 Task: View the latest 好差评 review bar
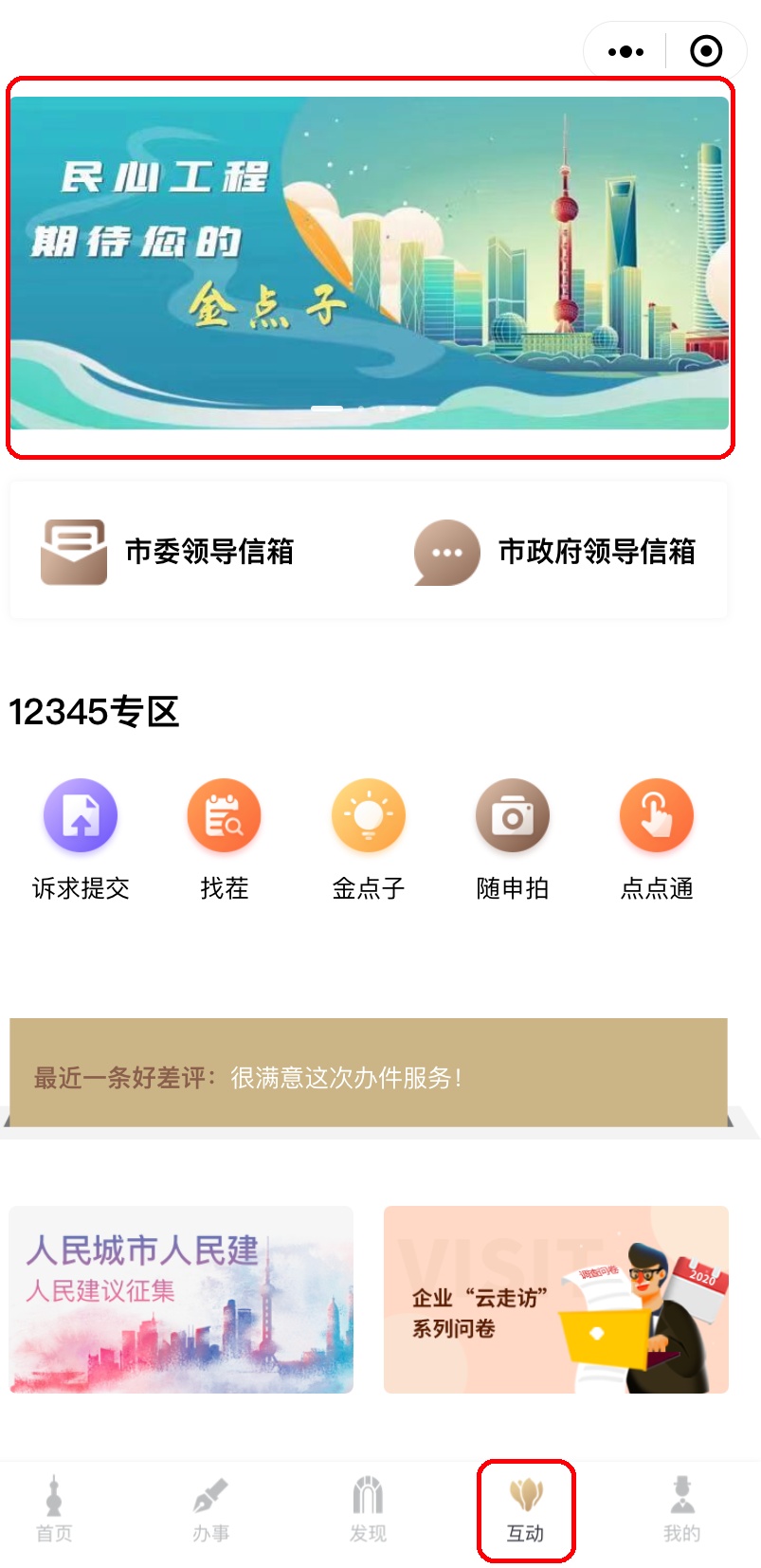(x=368, y=1076)
